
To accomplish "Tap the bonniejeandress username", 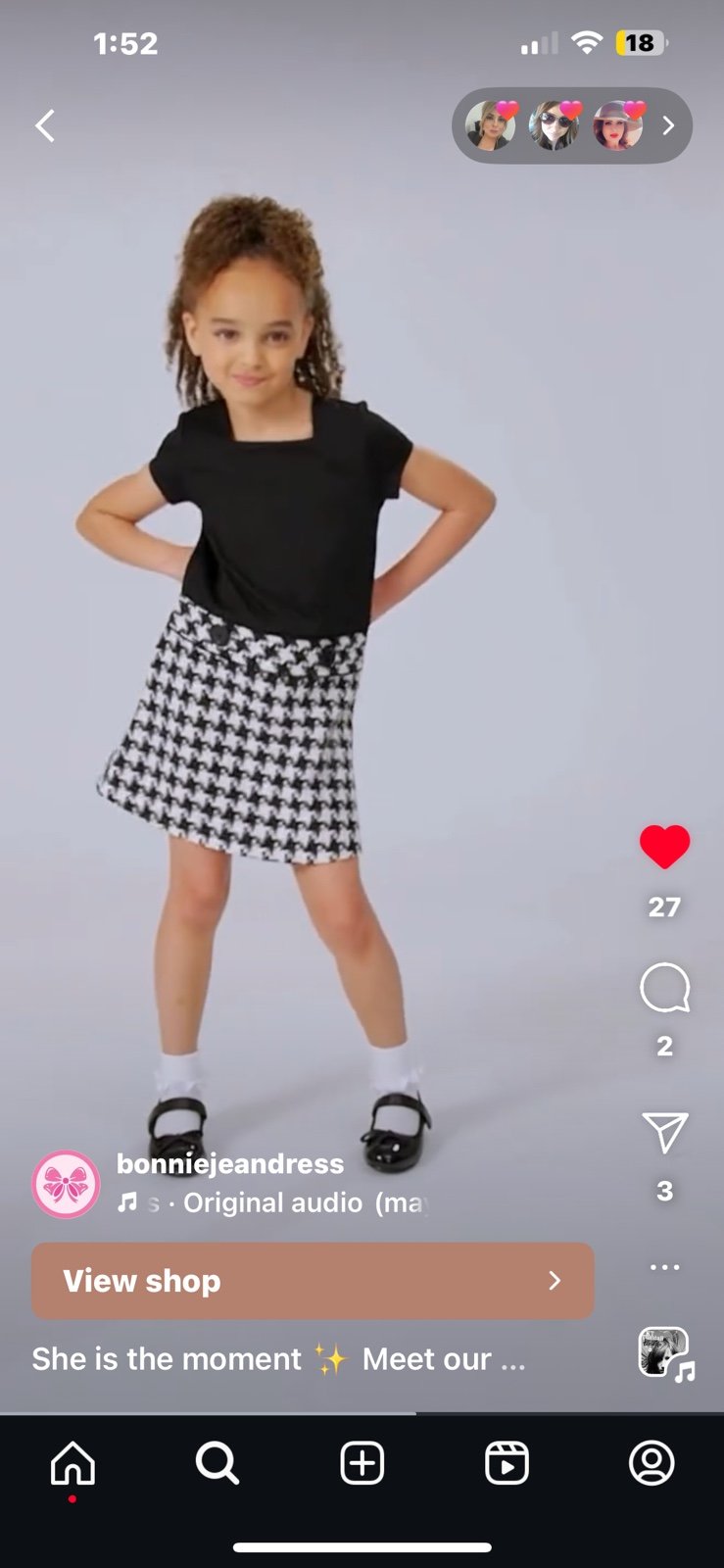I will [230, 1163].
